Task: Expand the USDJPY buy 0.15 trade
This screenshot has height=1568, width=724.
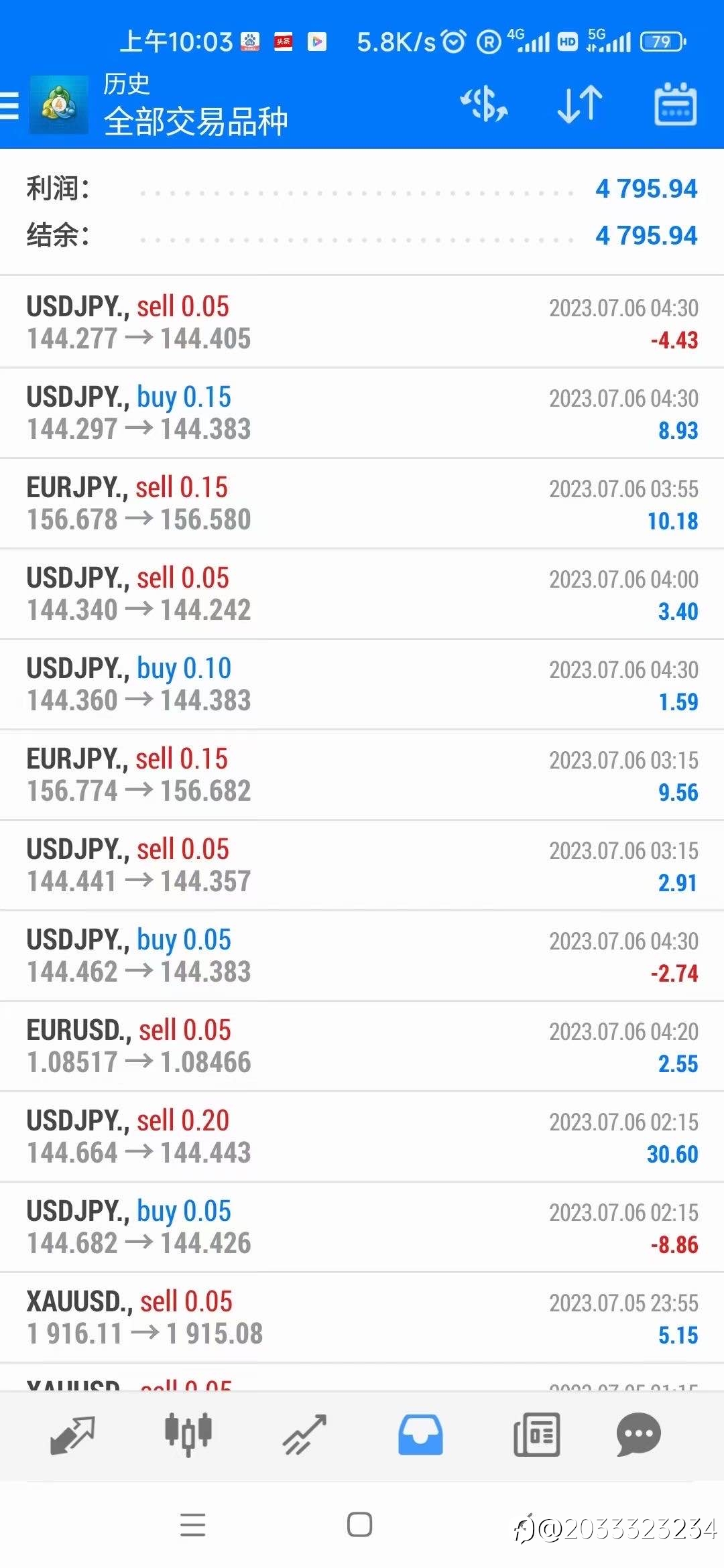Action: 362,413
